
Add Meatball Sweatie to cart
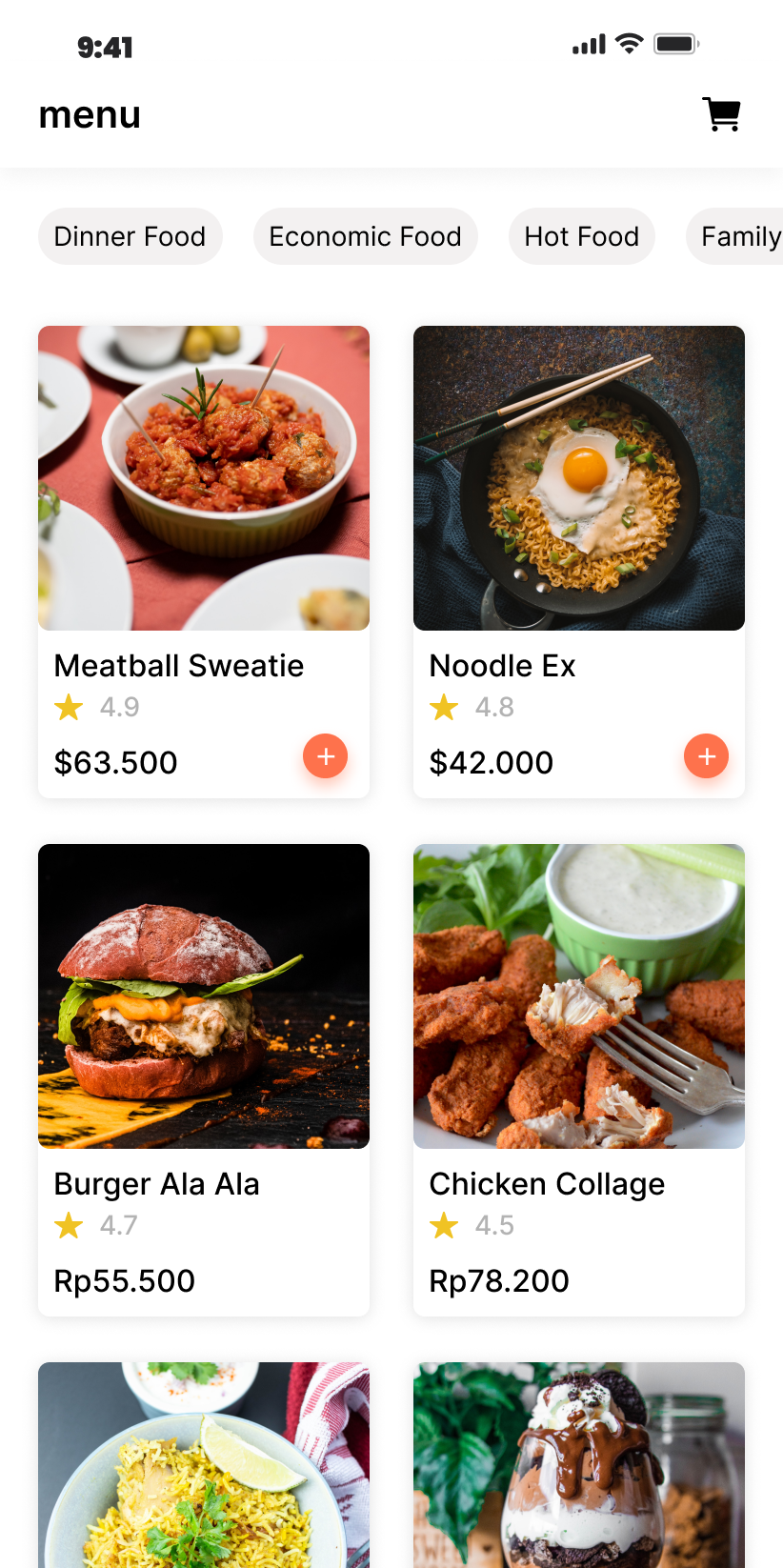point(325,756)
